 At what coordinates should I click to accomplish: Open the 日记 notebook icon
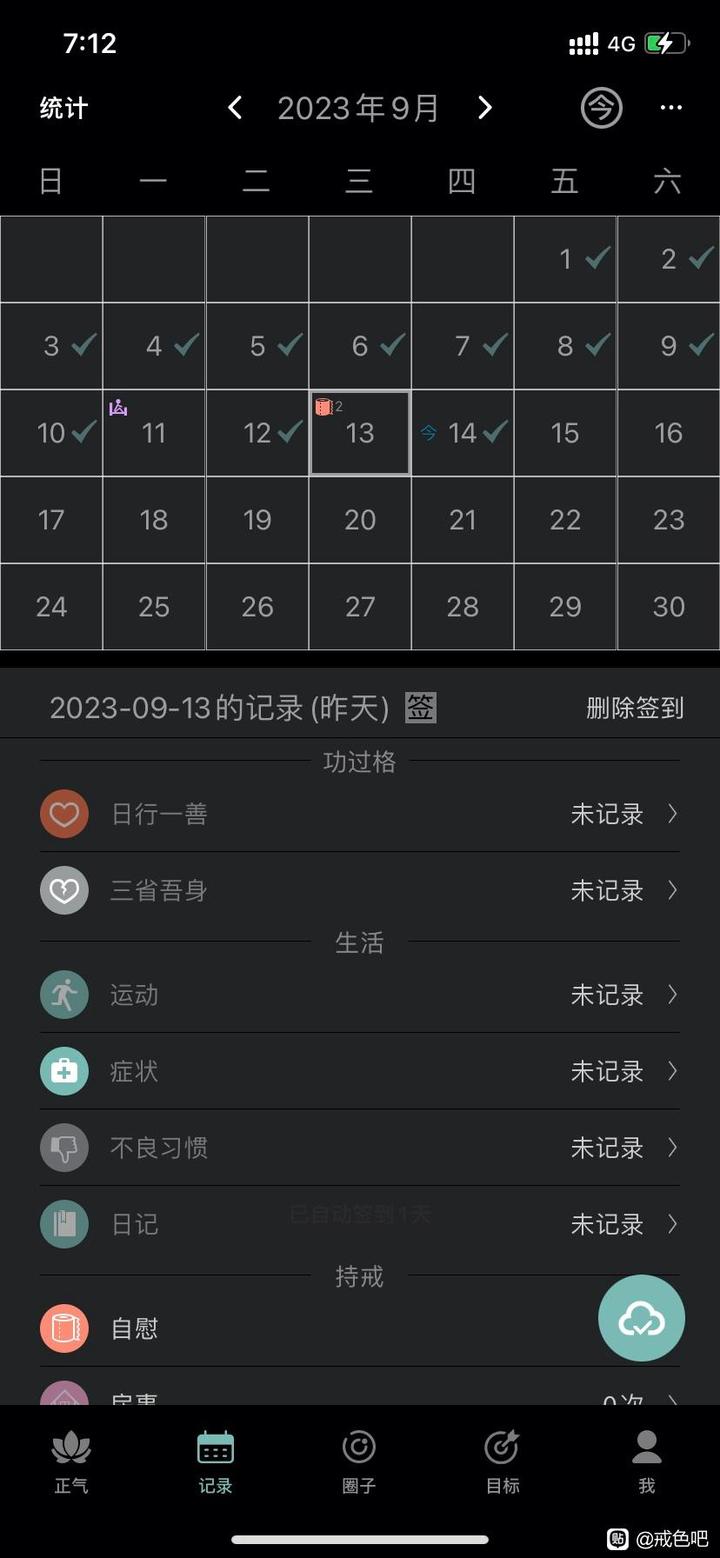click(x=64, y=1224)
